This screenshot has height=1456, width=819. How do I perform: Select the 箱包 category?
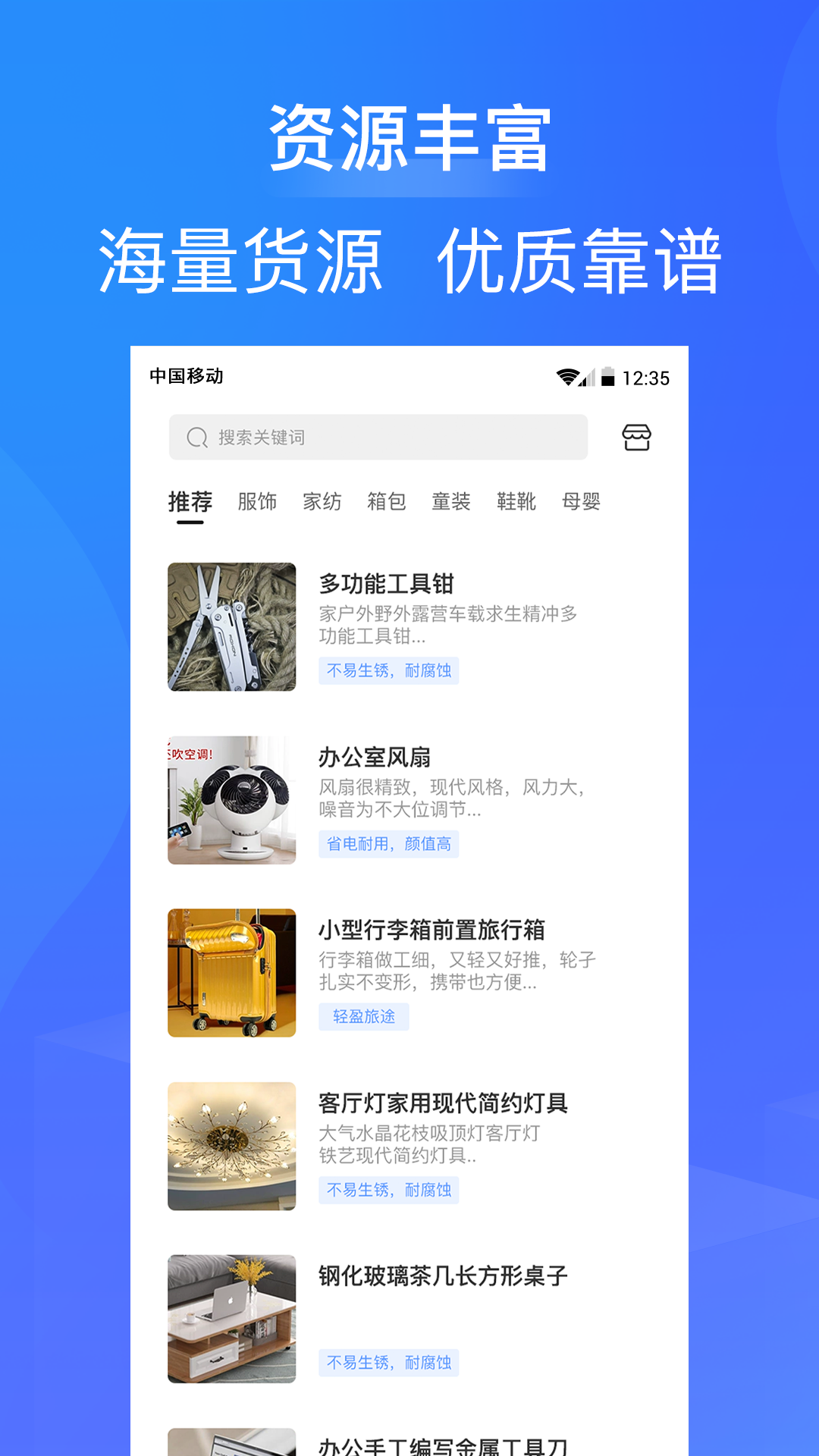[x=385, y=500]
